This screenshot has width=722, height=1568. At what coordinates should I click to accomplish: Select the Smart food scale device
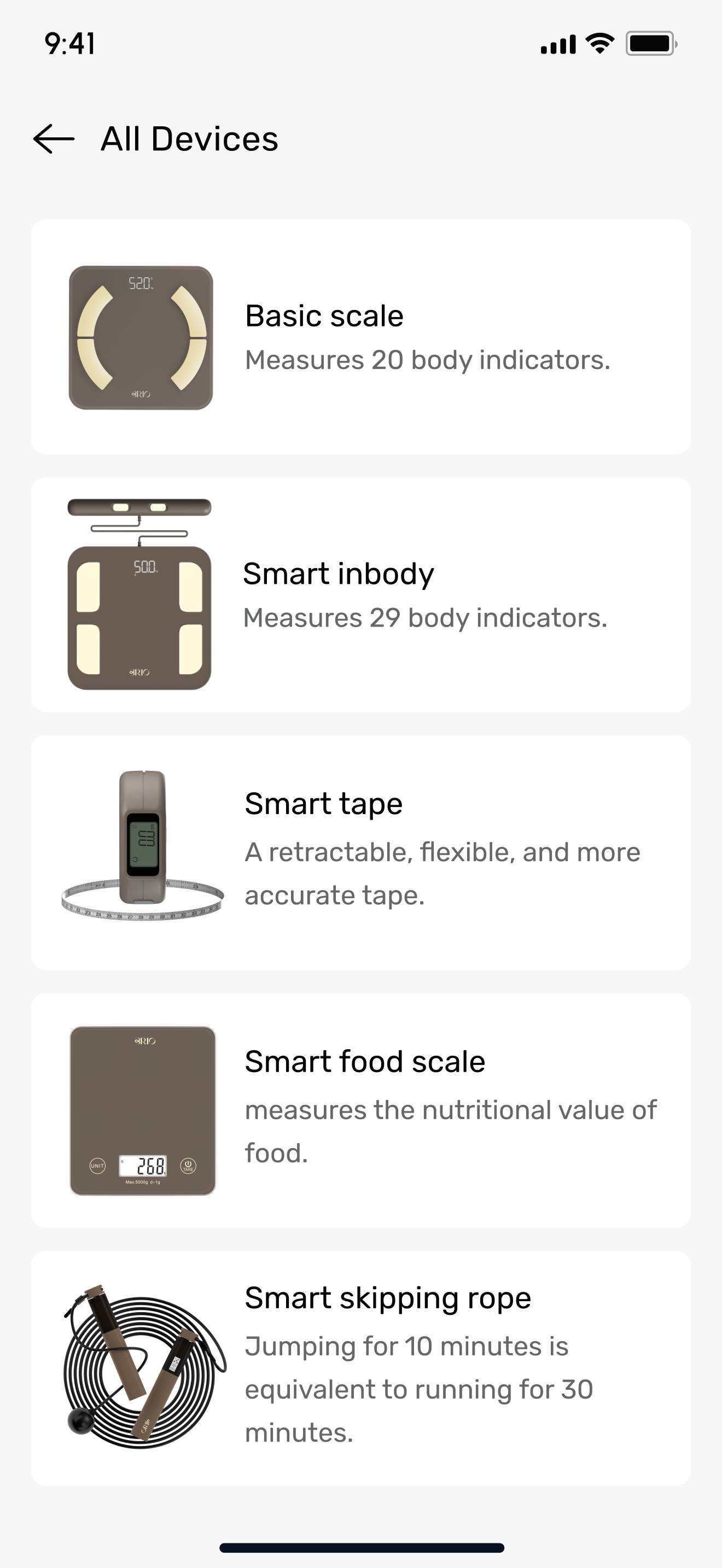click(x=361, y=1111)
